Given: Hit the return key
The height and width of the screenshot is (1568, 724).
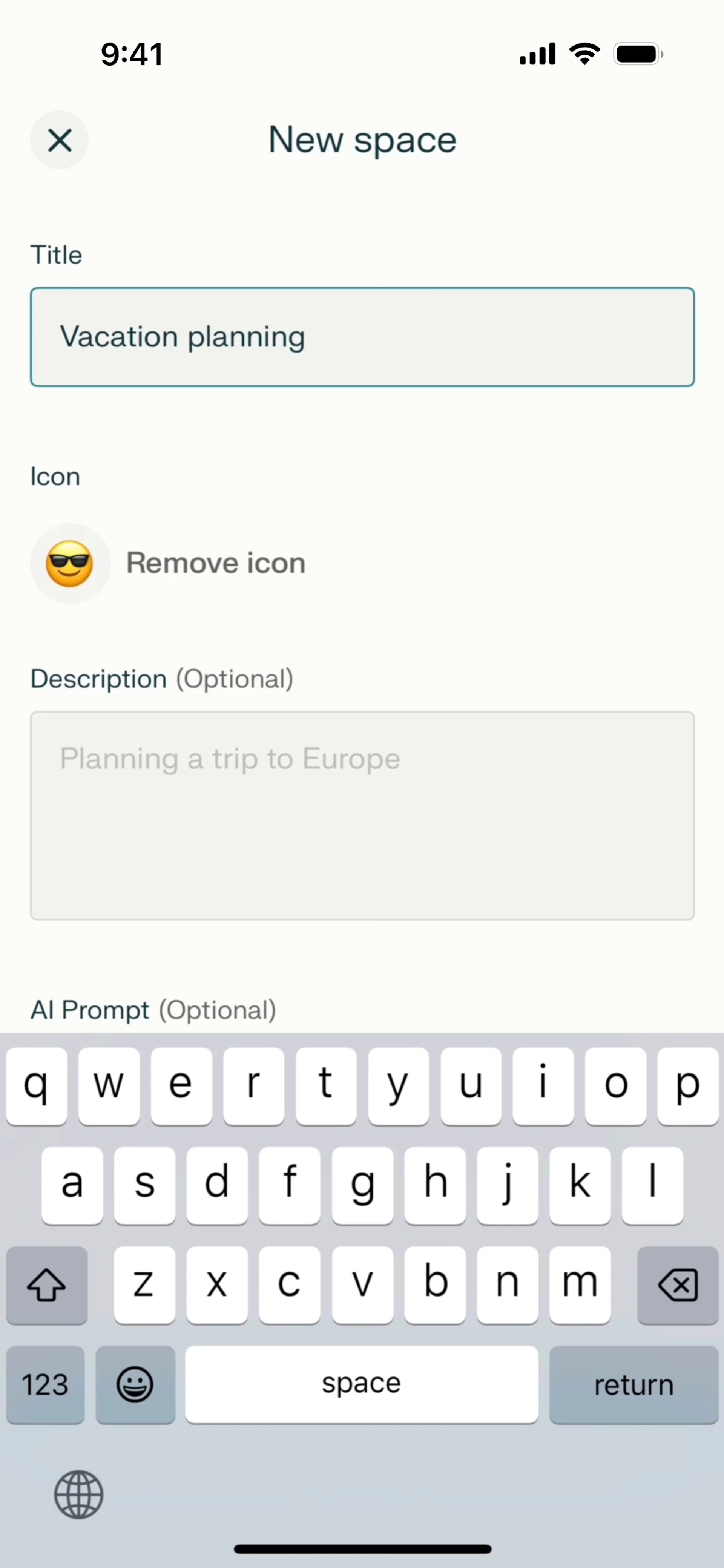Looking at the screenshot, I should pyautogui.click(x=634, y=1385).
